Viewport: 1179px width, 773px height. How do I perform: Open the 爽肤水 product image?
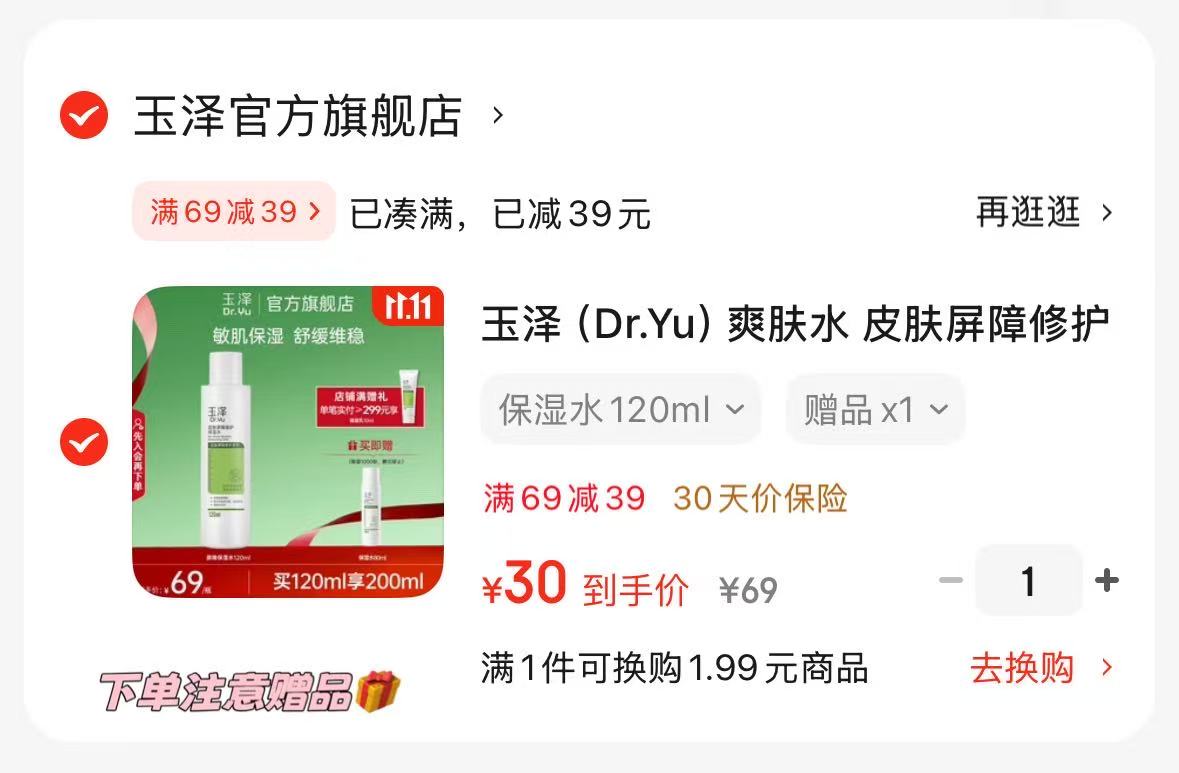coord(288,441)
